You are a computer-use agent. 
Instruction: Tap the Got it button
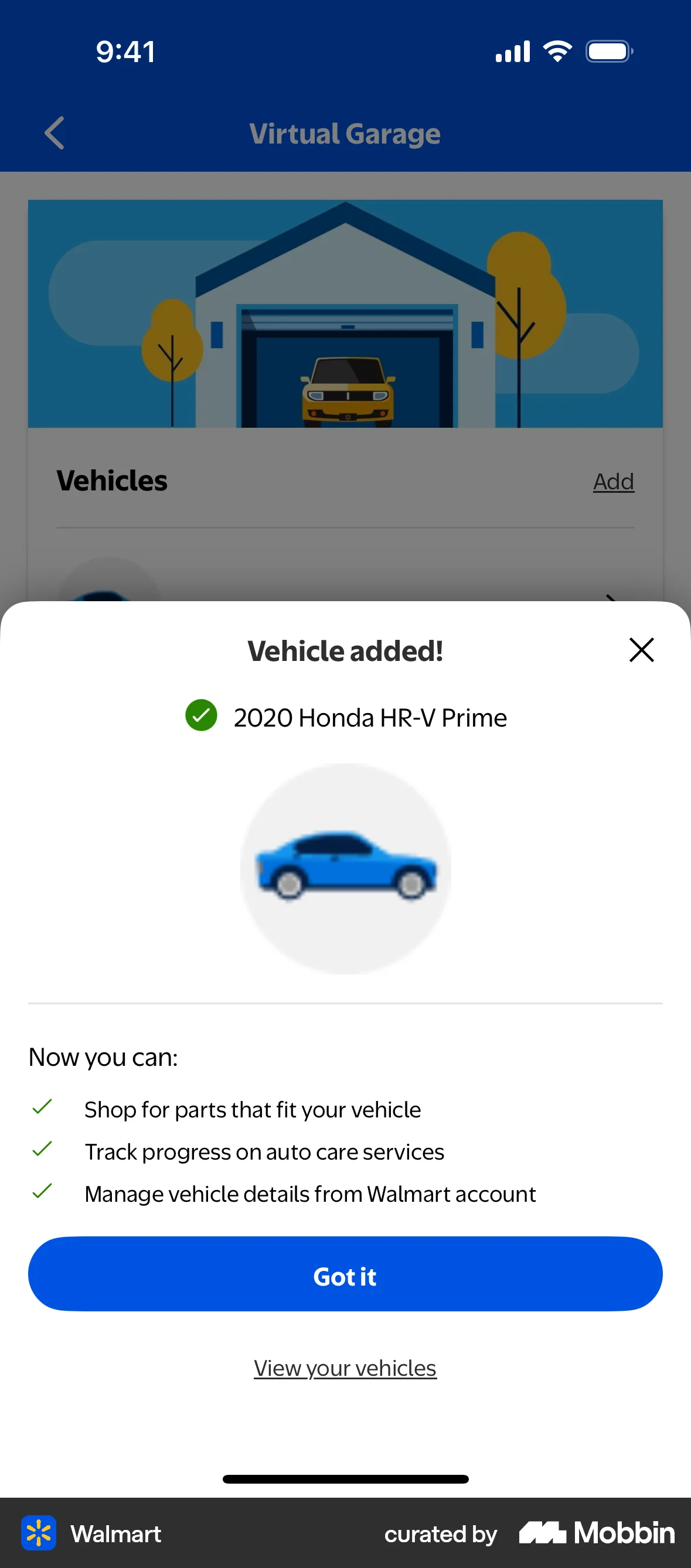coord(345,1274)
